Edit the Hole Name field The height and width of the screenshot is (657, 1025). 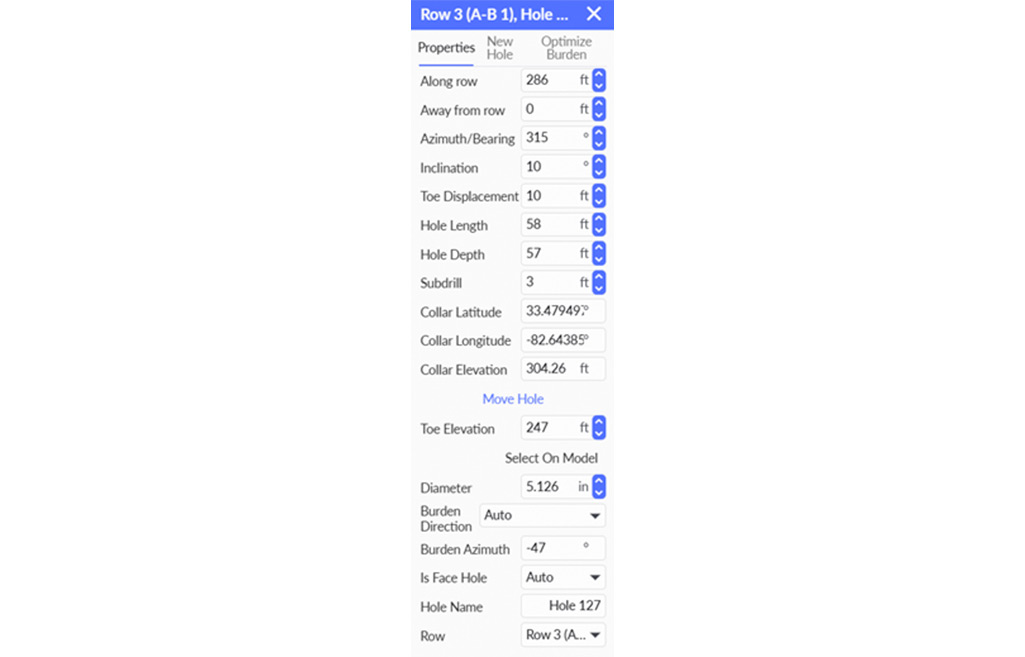point(563,606)
